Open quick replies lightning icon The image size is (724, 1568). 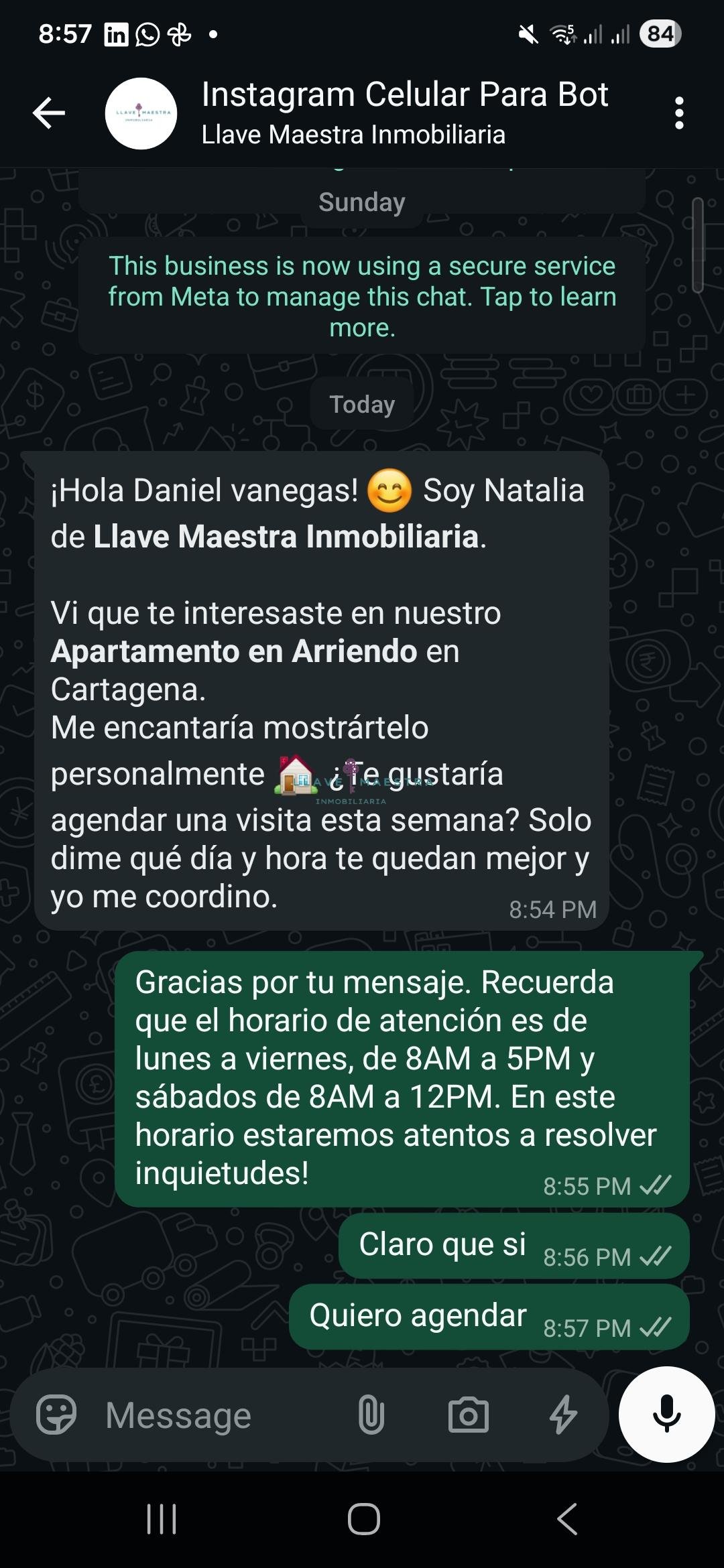coord(563,1415)
